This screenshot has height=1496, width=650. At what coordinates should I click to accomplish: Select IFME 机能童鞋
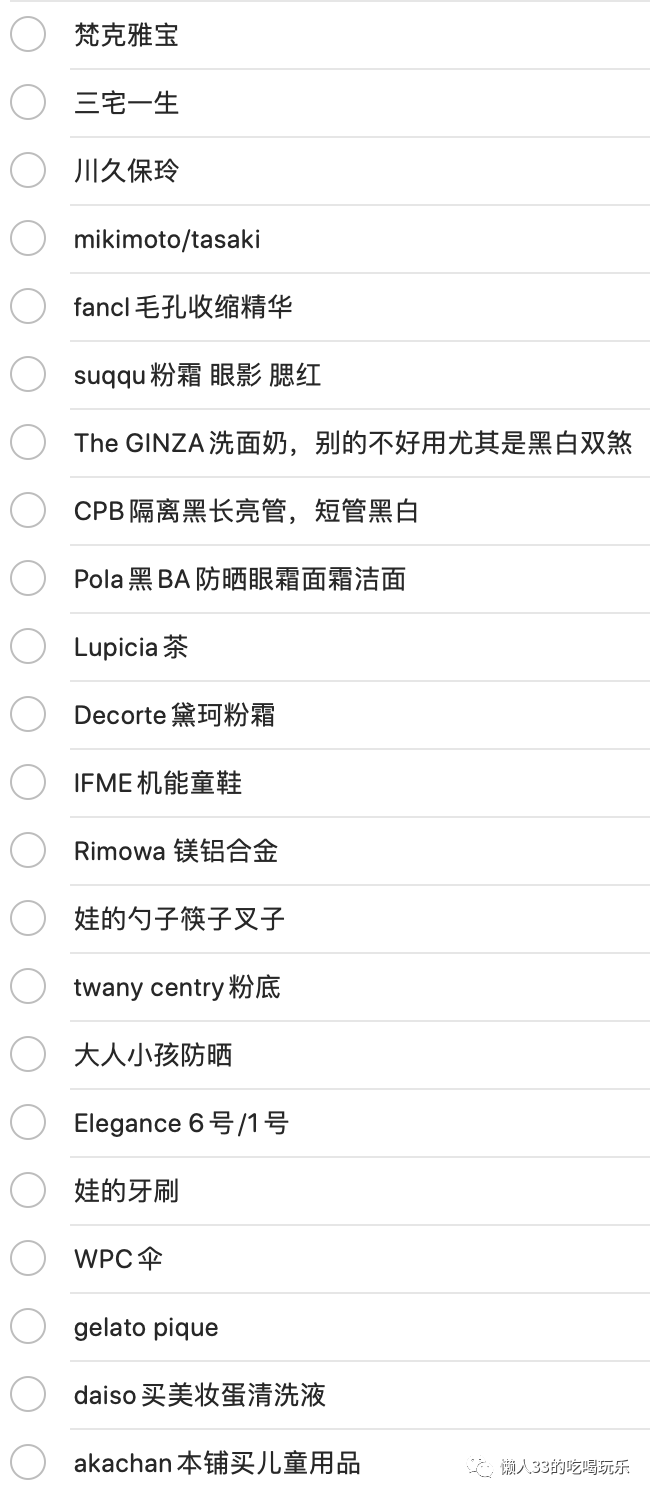tap(28, 783)
